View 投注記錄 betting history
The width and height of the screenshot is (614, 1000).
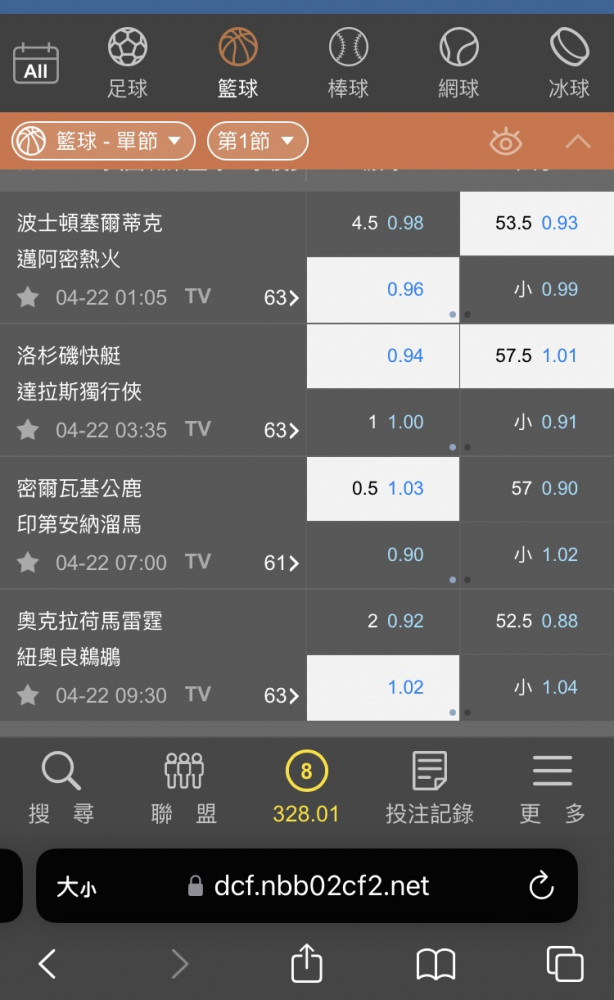coord(429,788)
